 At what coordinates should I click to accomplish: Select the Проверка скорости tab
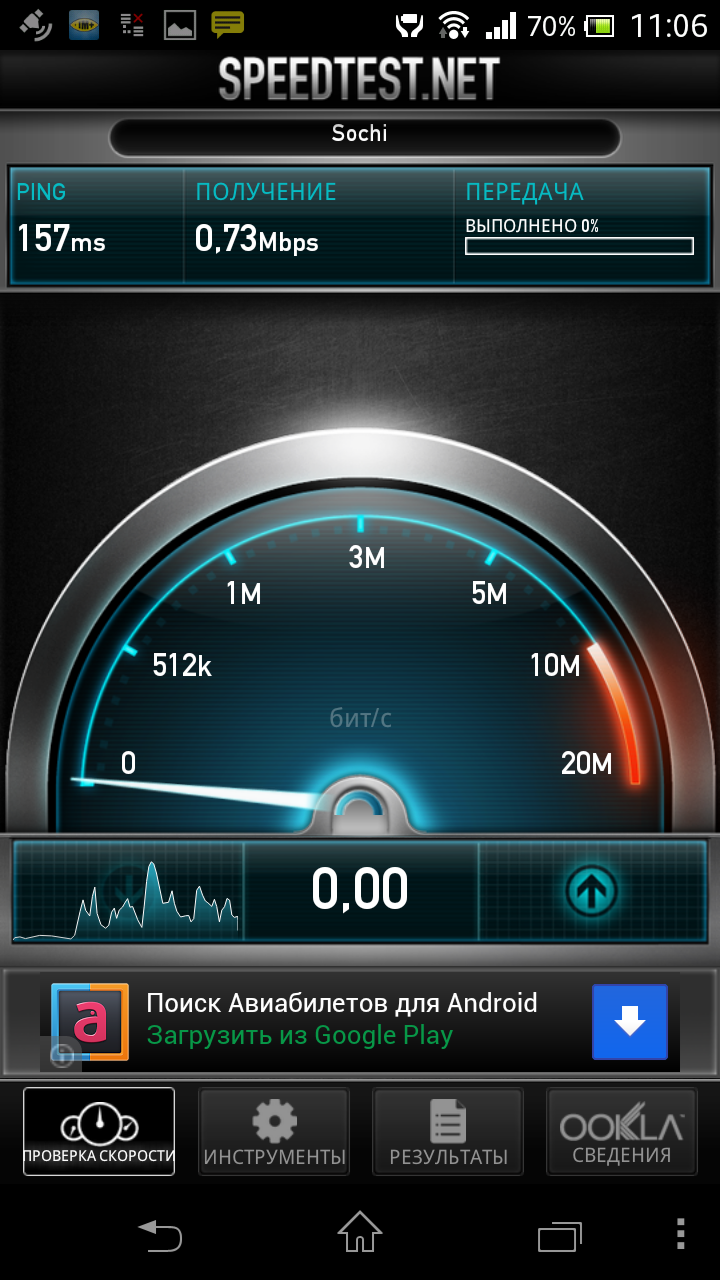coord(99,1131)
